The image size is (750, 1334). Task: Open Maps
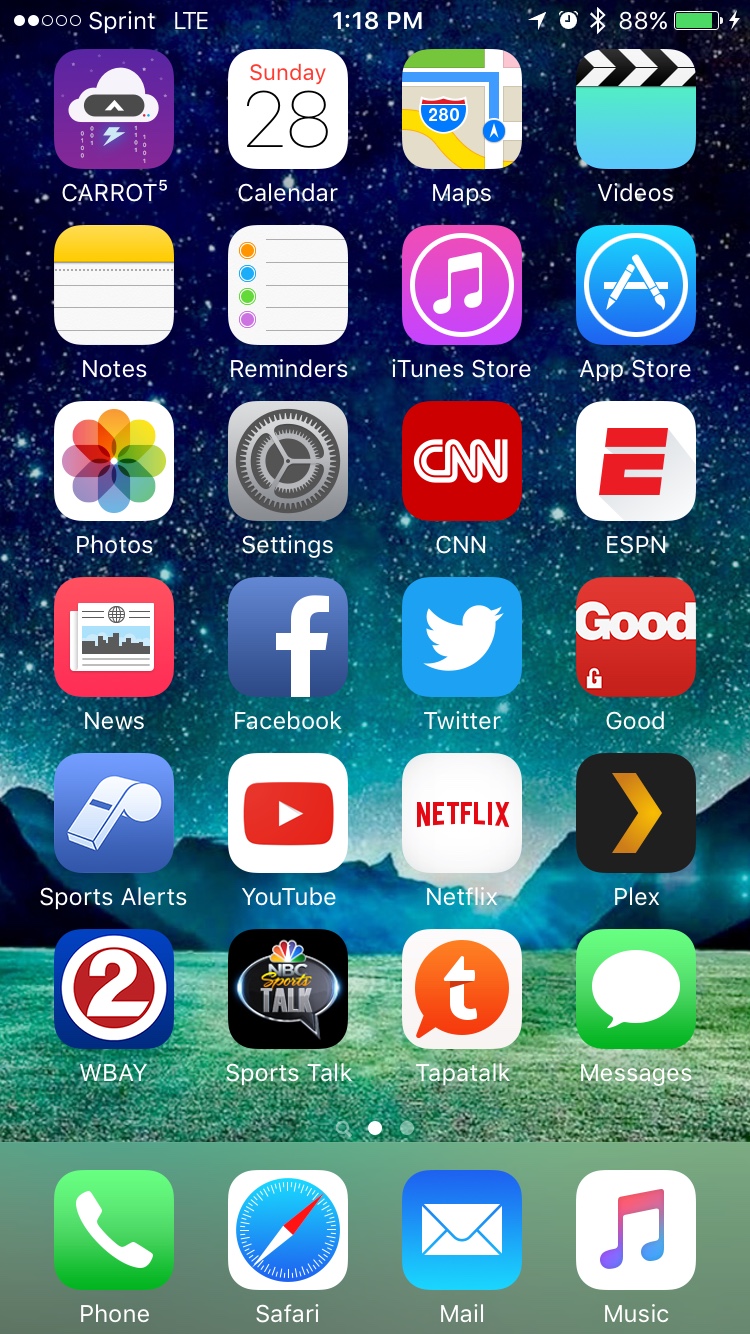click(462, 109)
